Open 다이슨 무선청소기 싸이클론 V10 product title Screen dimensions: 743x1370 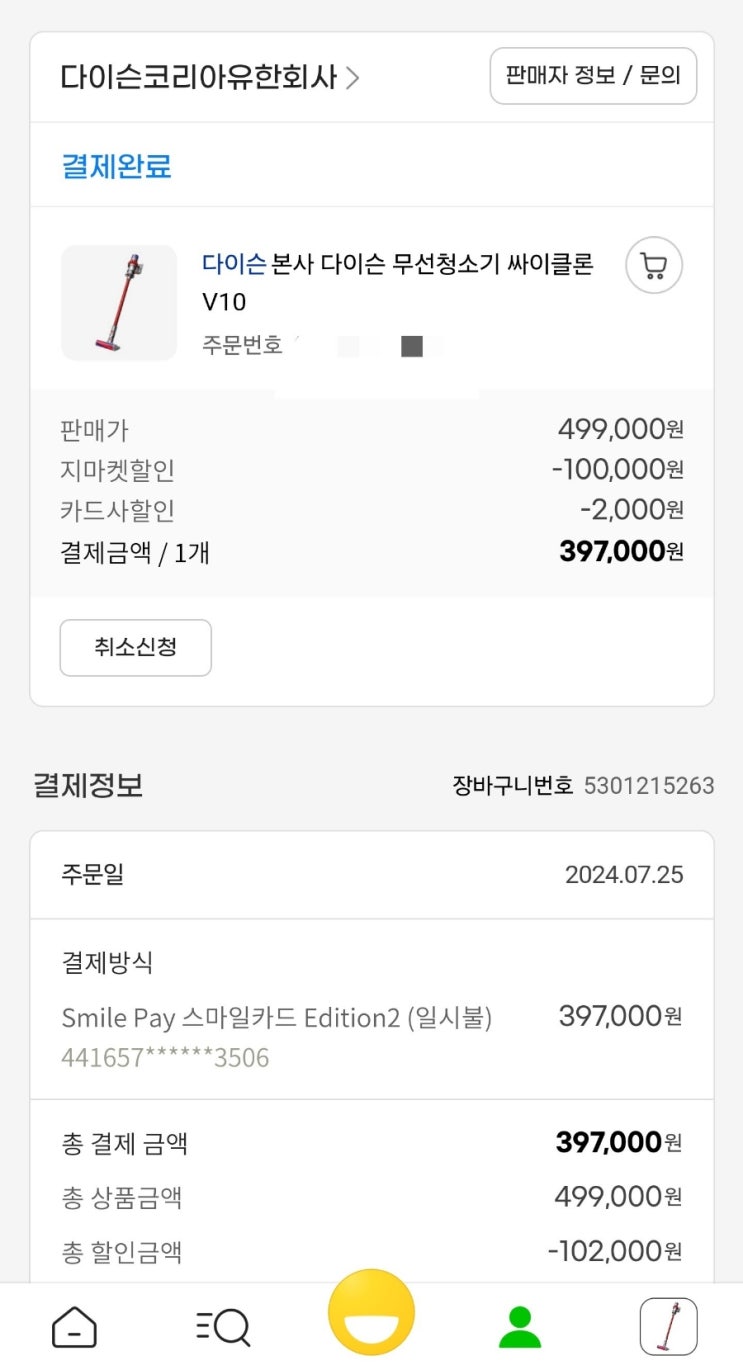point(398,282)
